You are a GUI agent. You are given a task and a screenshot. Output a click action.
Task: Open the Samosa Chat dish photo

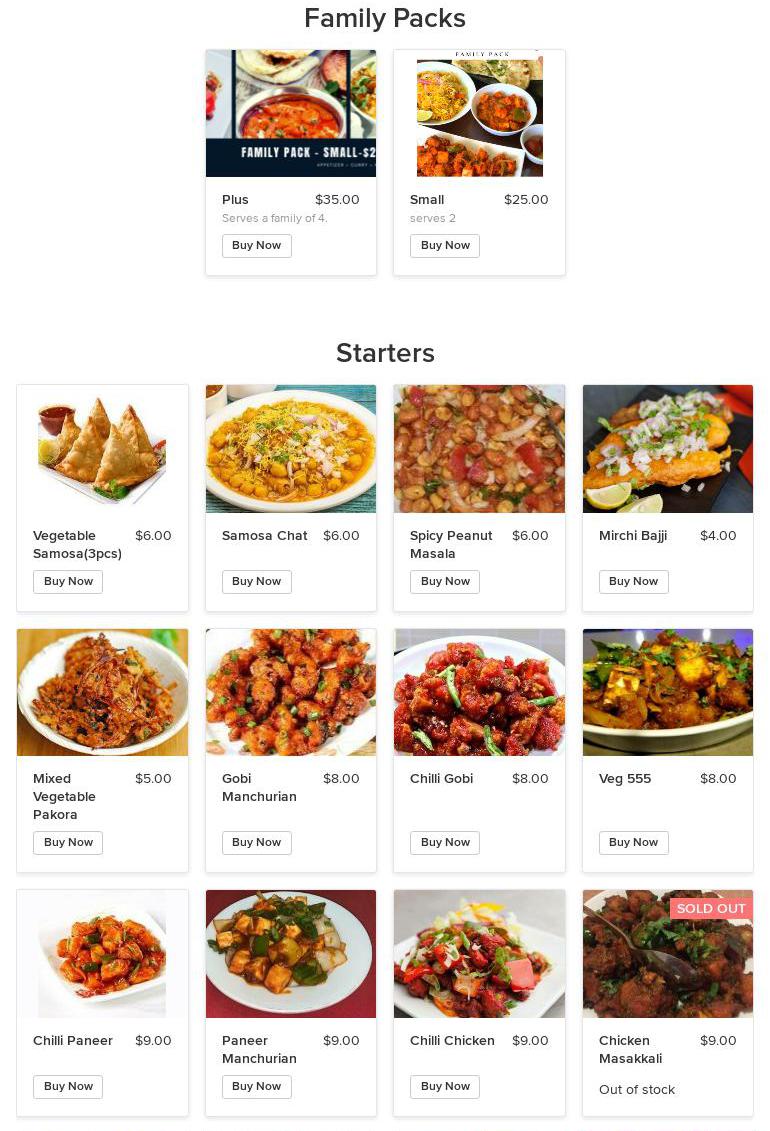291,449
